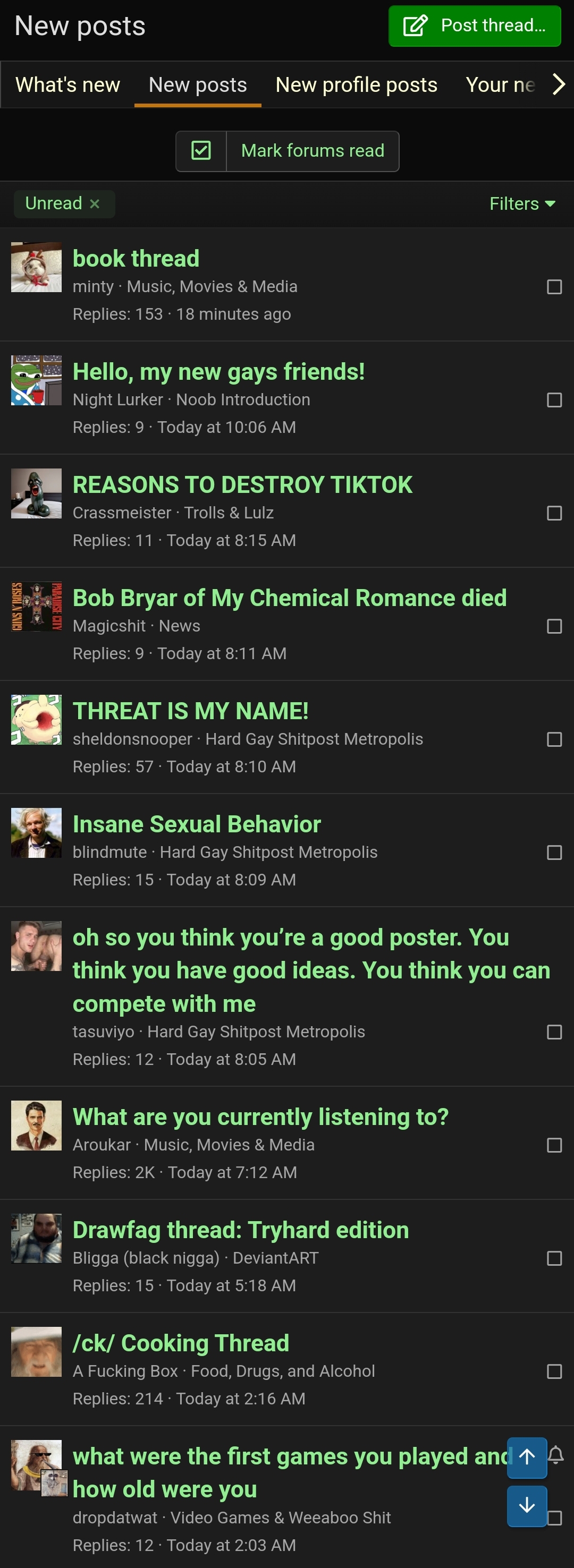Show more tabs with the right chevron
Image resolution: width=574 pixels, height=1568 pixels.
click(x=558, y=84)
